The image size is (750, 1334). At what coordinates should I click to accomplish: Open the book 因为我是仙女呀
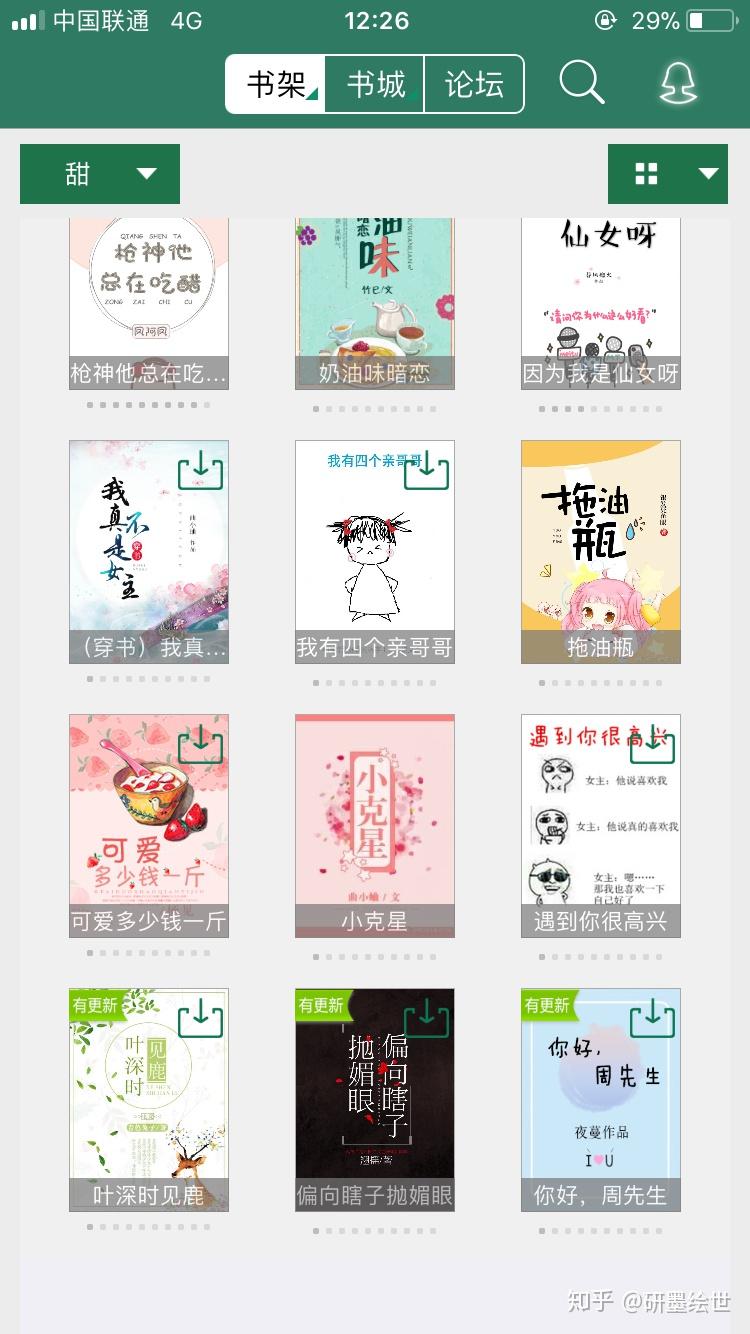(x=601, y=300)
